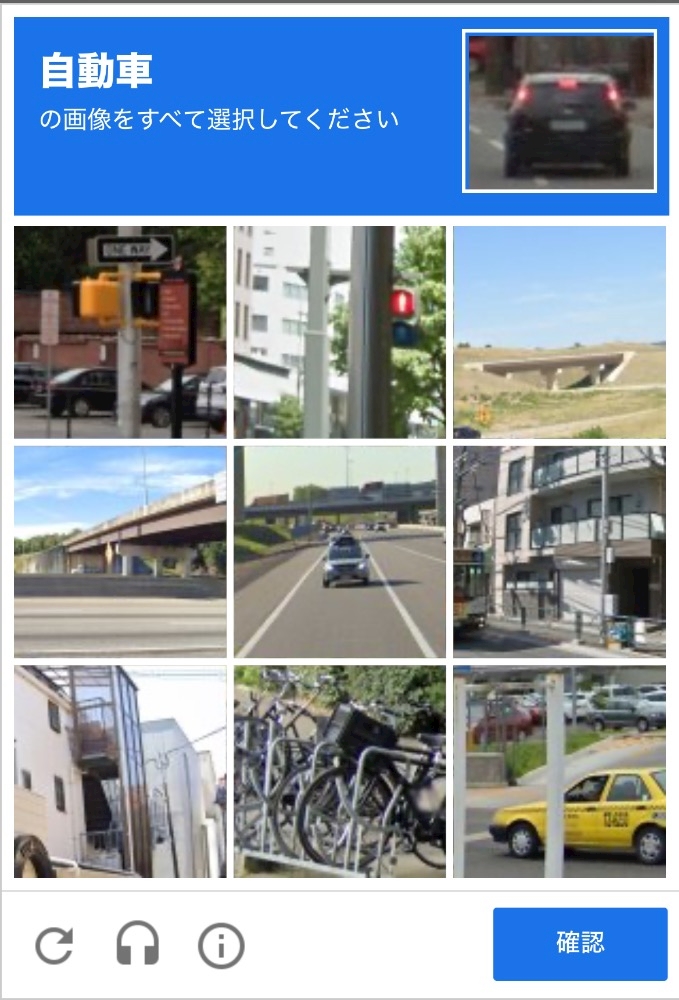This screenshot has width=679, height=1000.
Task: Tap the 確認 verify button
Action: (579, 943)
